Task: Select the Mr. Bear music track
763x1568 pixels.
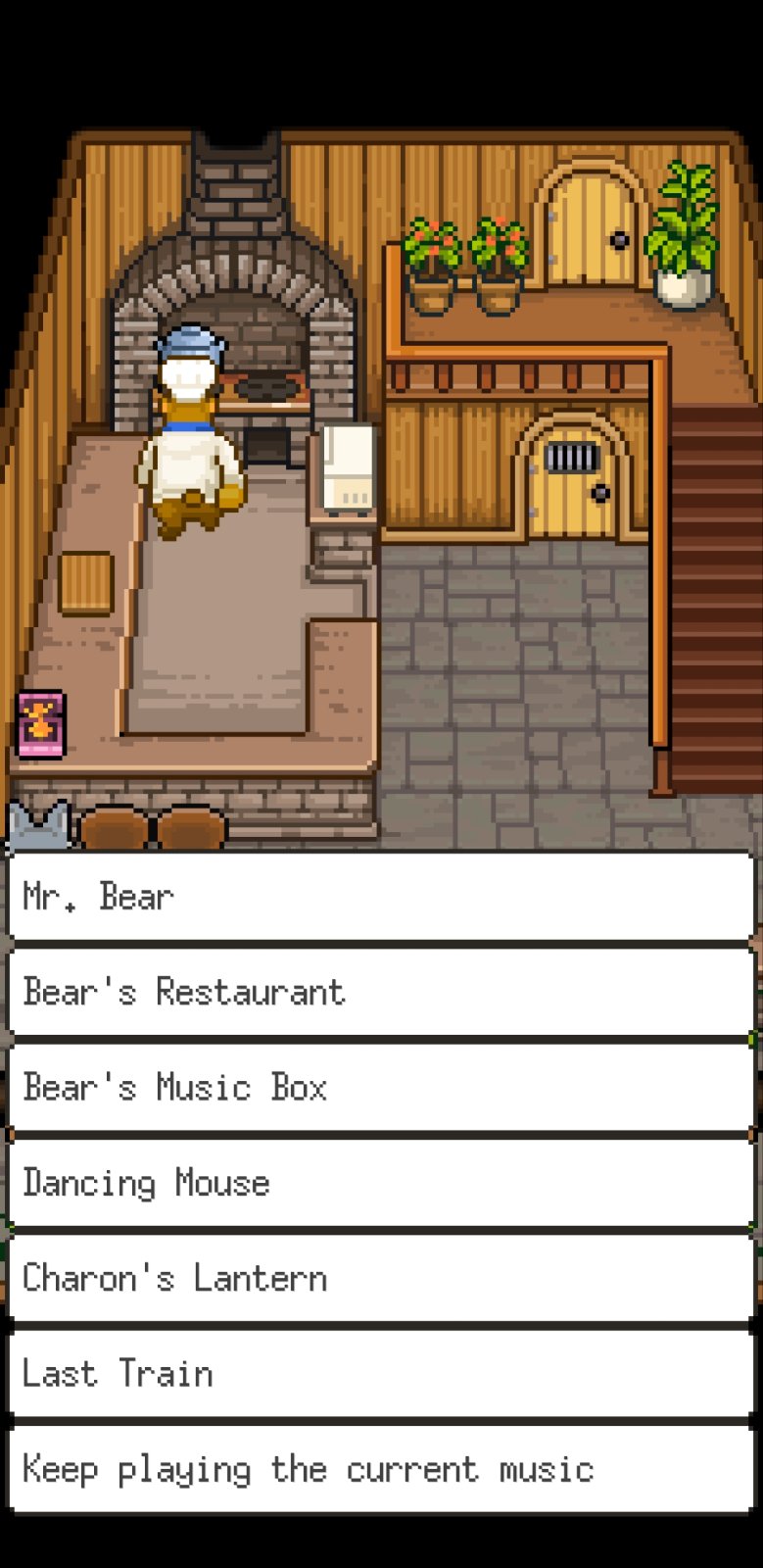Action: click(381, 897)
